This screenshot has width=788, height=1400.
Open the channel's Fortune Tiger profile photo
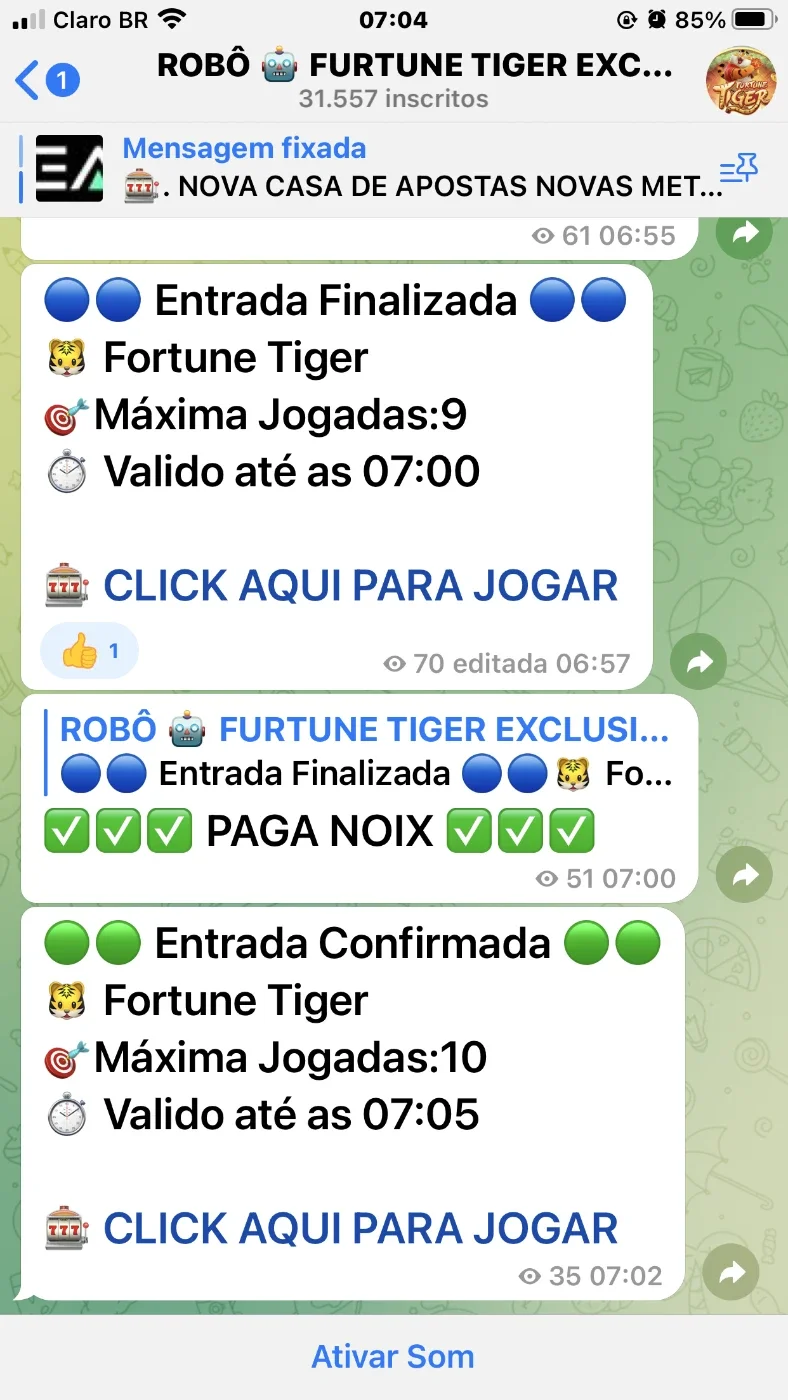pyautogui.click(x=741, y=81)
